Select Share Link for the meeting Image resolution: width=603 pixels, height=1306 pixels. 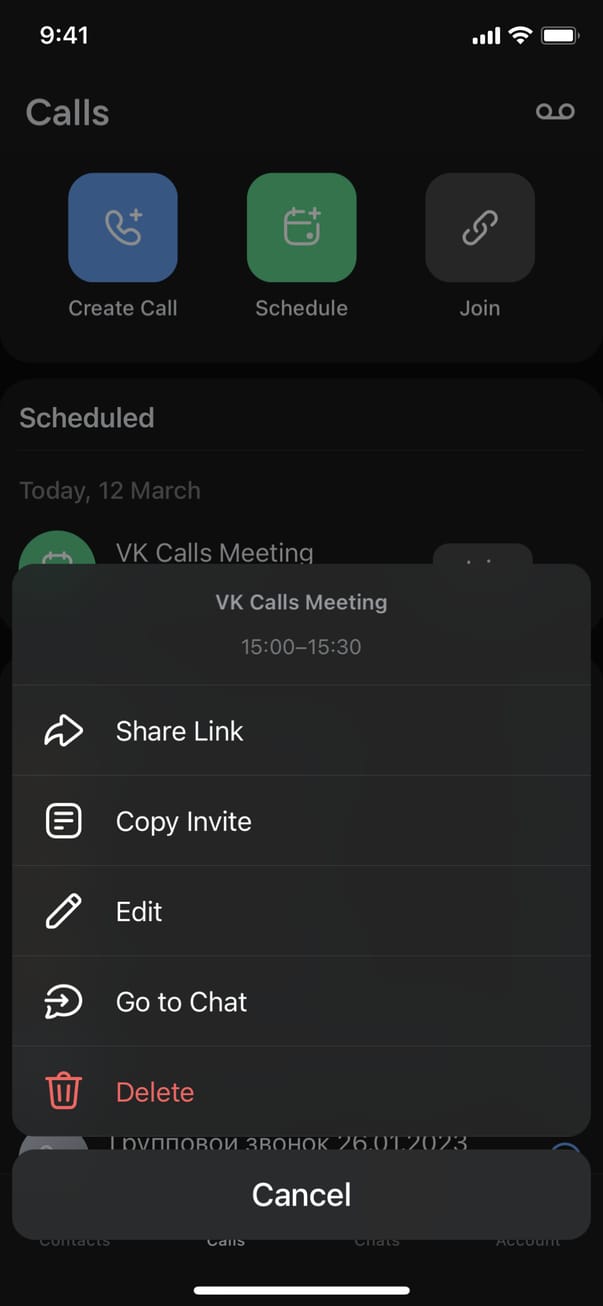(300, 731)
